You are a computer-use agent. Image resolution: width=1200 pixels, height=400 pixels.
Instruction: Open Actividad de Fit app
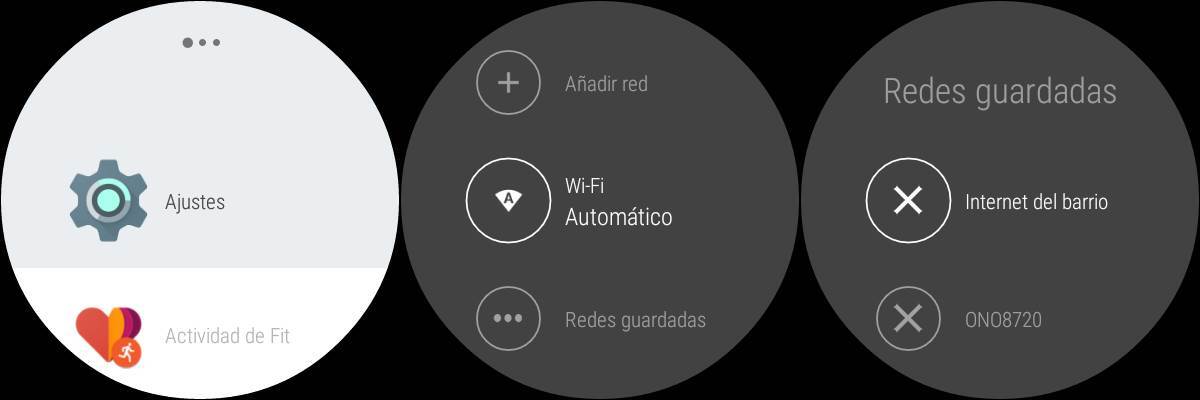(x=108, y=336)
